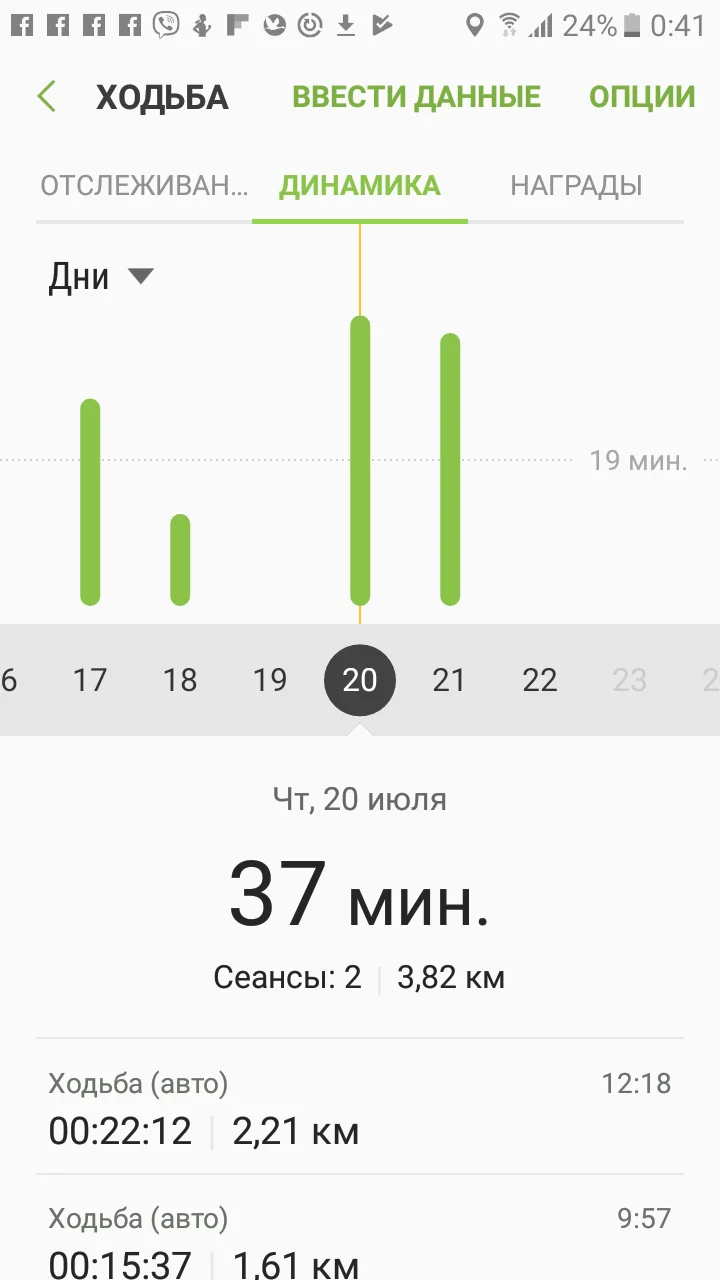Expand the Дни period dropdown

click(x=100, y=277)
